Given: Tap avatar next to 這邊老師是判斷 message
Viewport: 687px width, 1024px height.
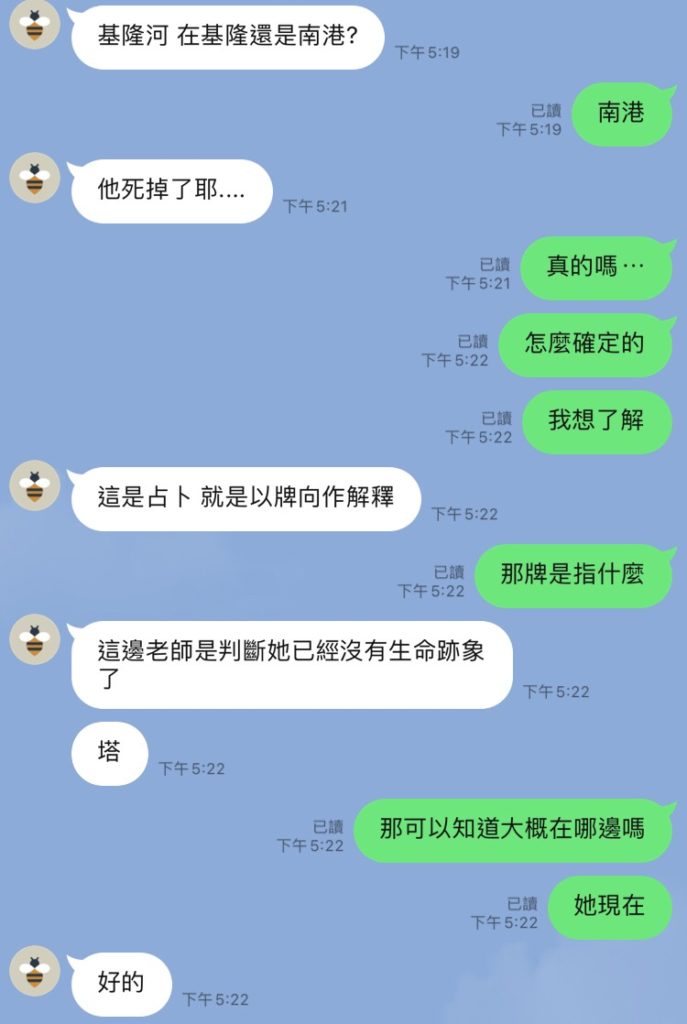Looking at the screenshot, I should click(x=35, y=640).
